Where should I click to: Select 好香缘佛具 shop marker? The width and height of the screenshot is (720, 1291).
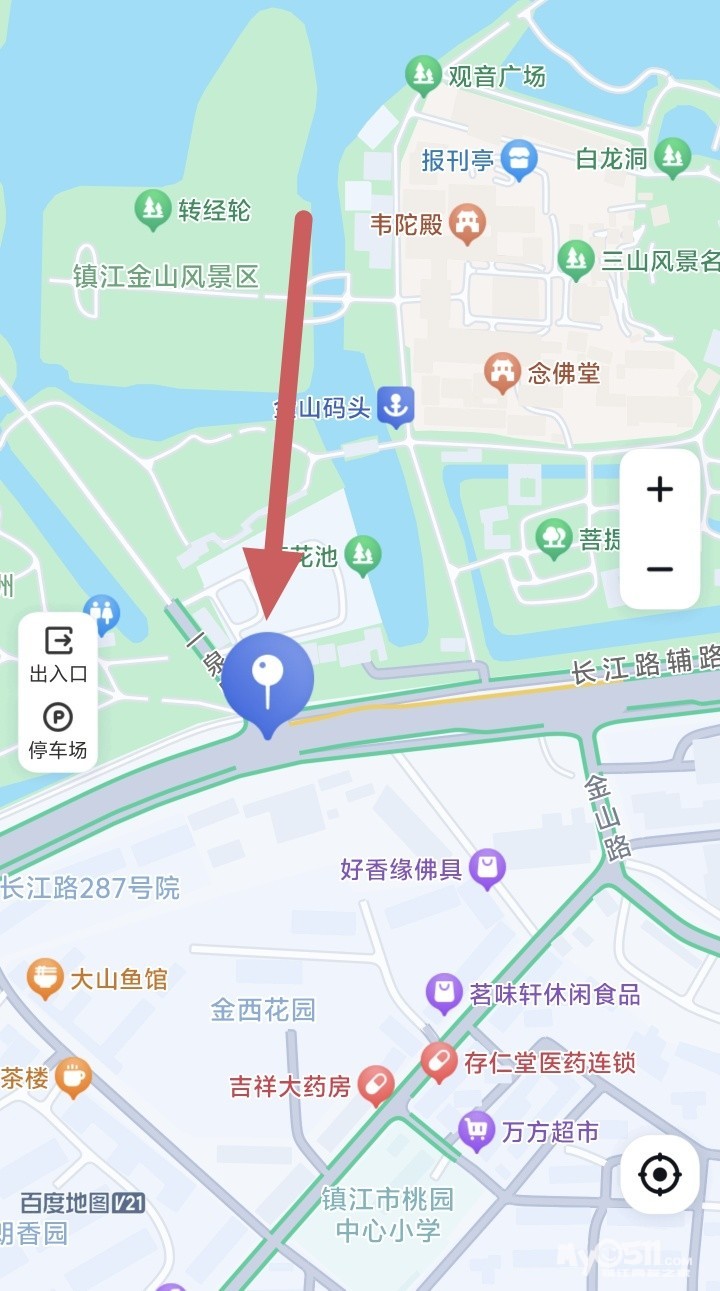tap(487, 869)
